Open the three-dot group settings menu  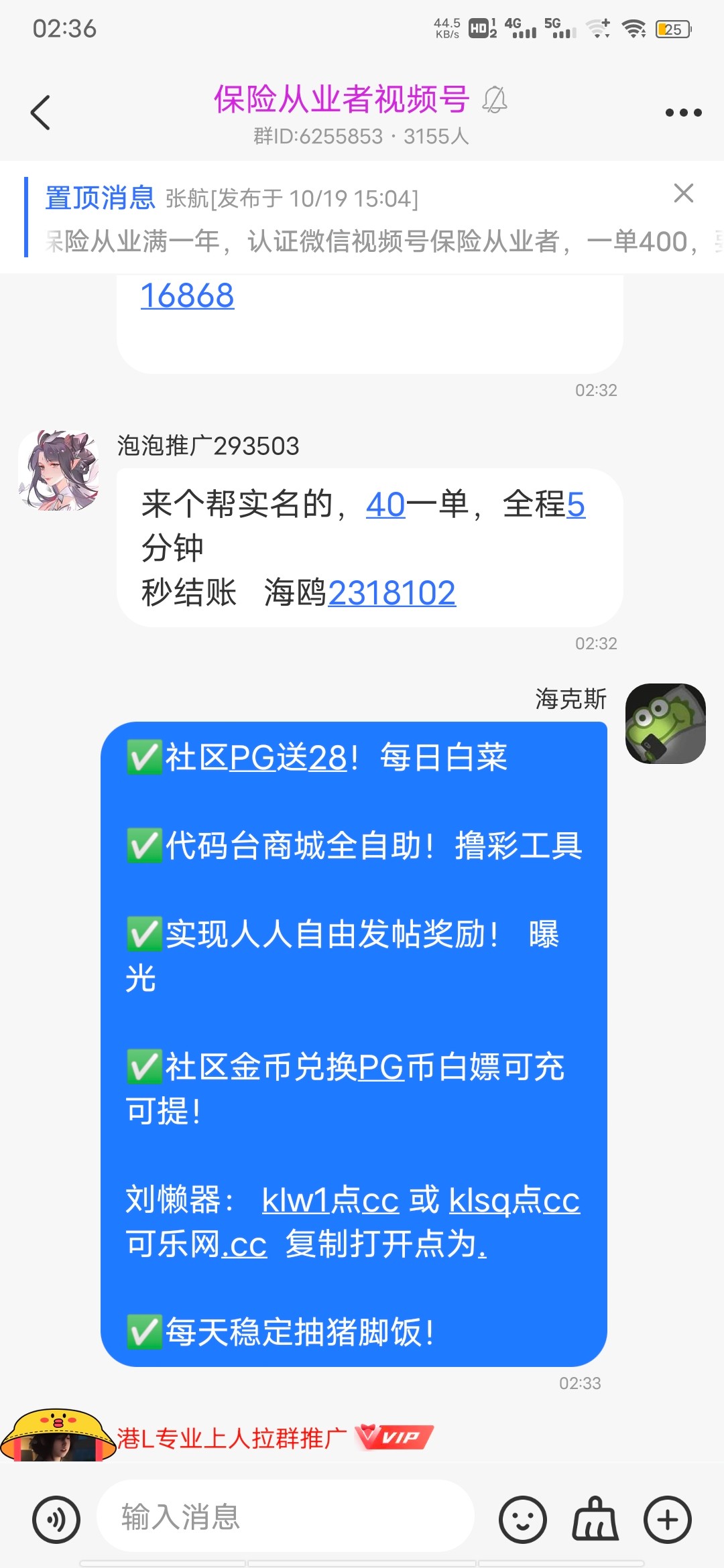coord(682,113)
